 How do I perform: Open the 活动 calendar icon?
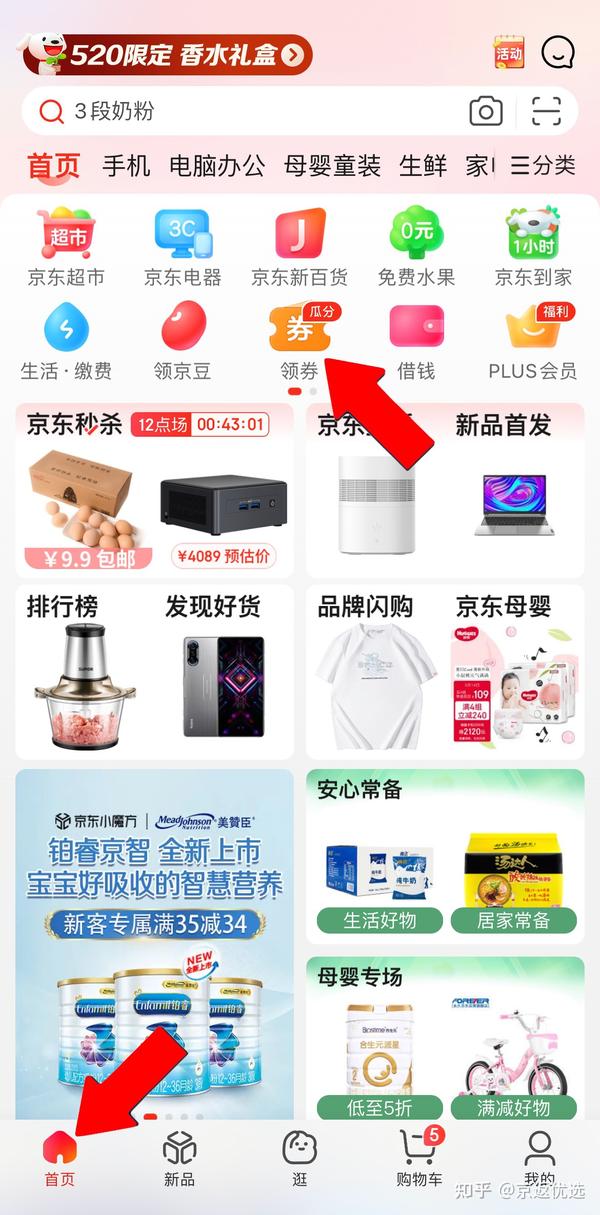pos(509,53)
